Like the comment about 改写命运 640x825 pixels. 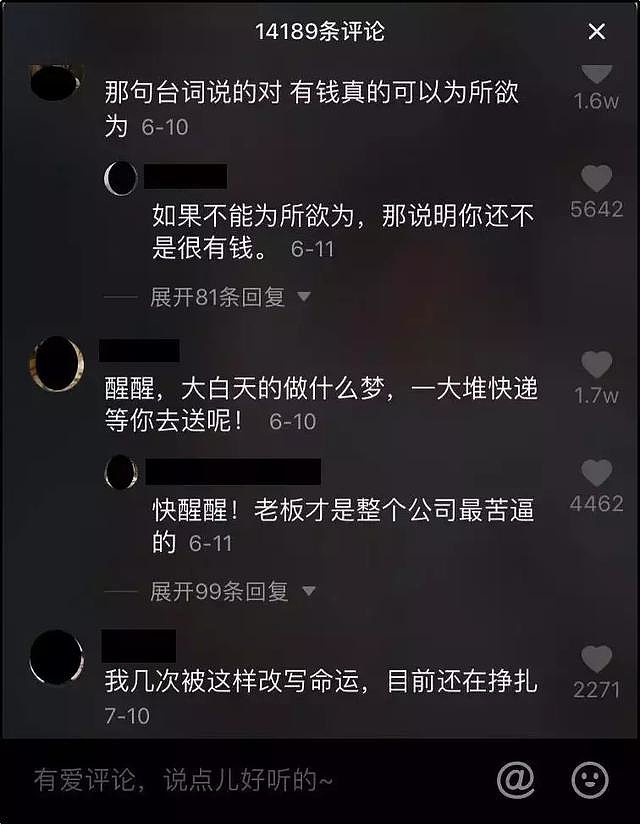click(x=596, y=659)
